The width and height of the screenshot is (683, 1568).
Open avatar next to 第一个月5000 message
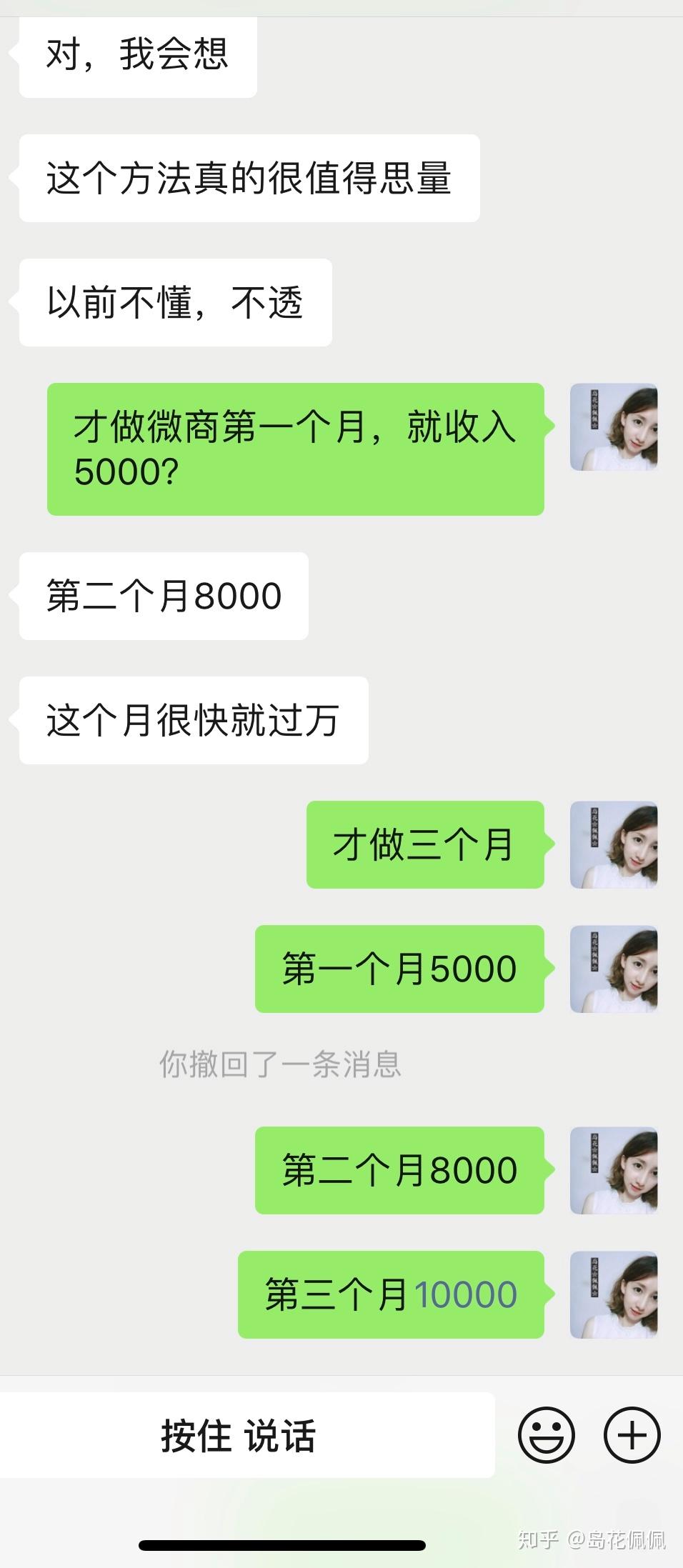pos(613,969)
